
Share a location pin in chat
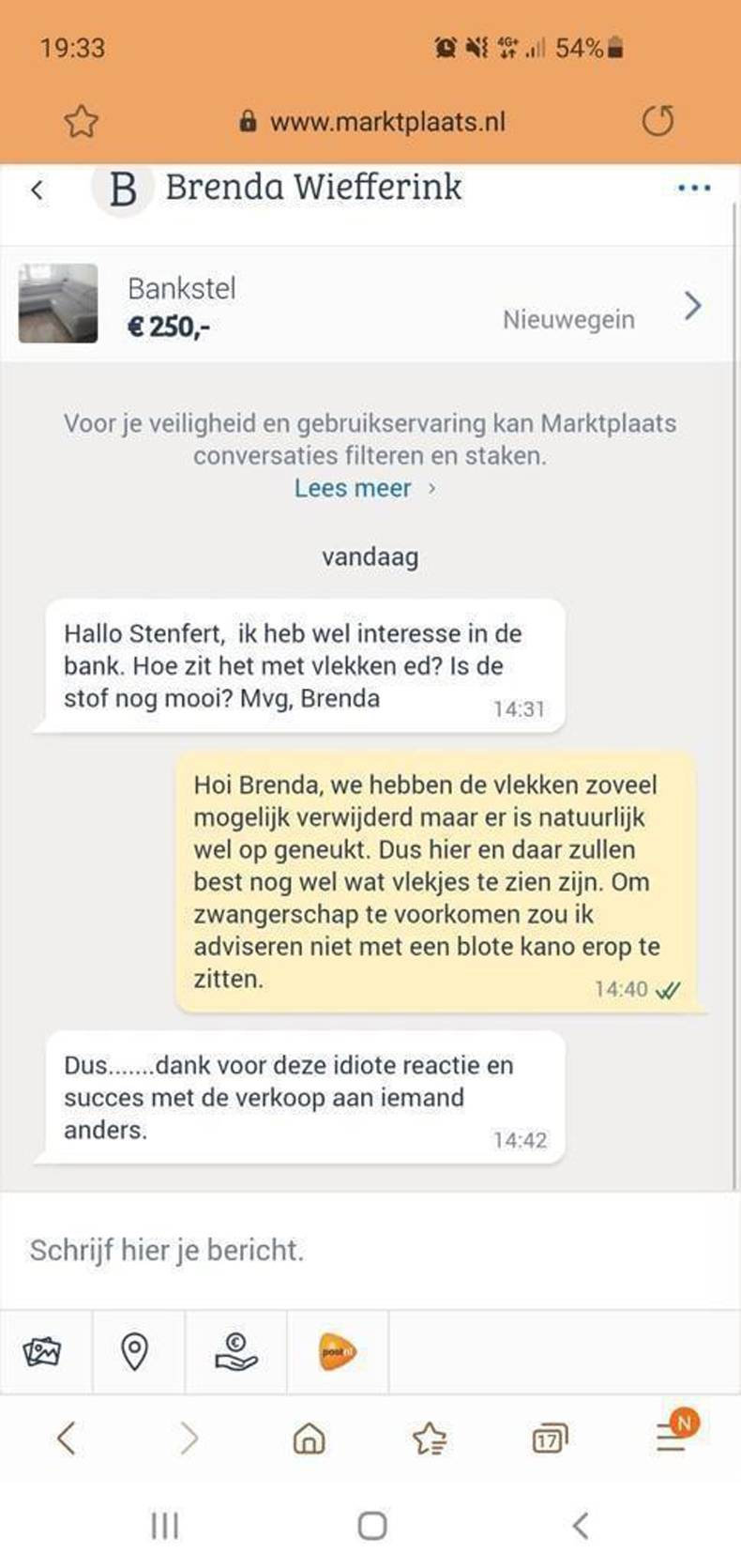[x=135, y=1352]
